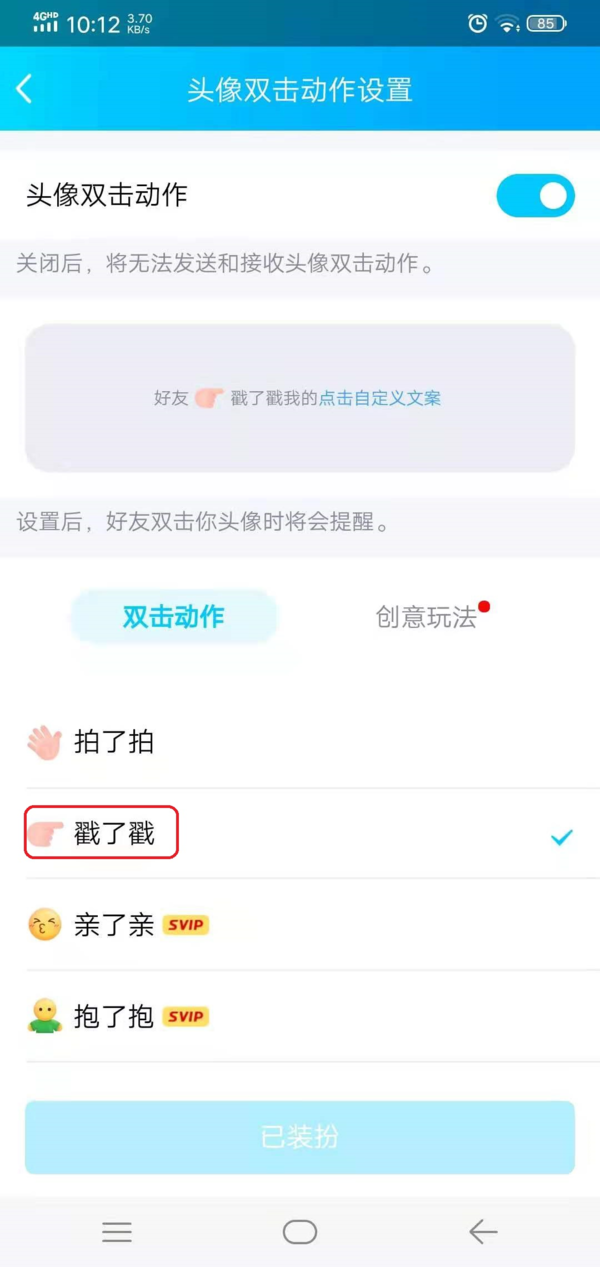Switch to the 双击动作 tab

tap(173, 616)
